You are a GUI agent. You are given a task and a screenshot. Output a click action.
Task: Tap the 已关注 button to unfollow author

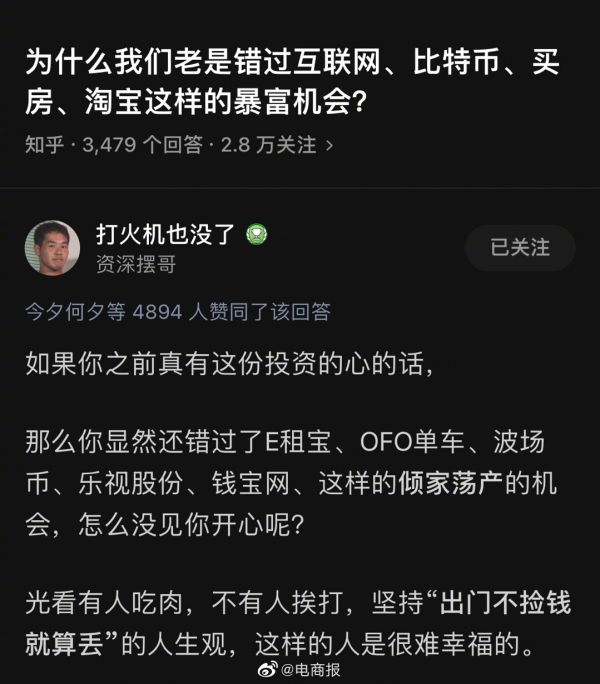[520, 247]
